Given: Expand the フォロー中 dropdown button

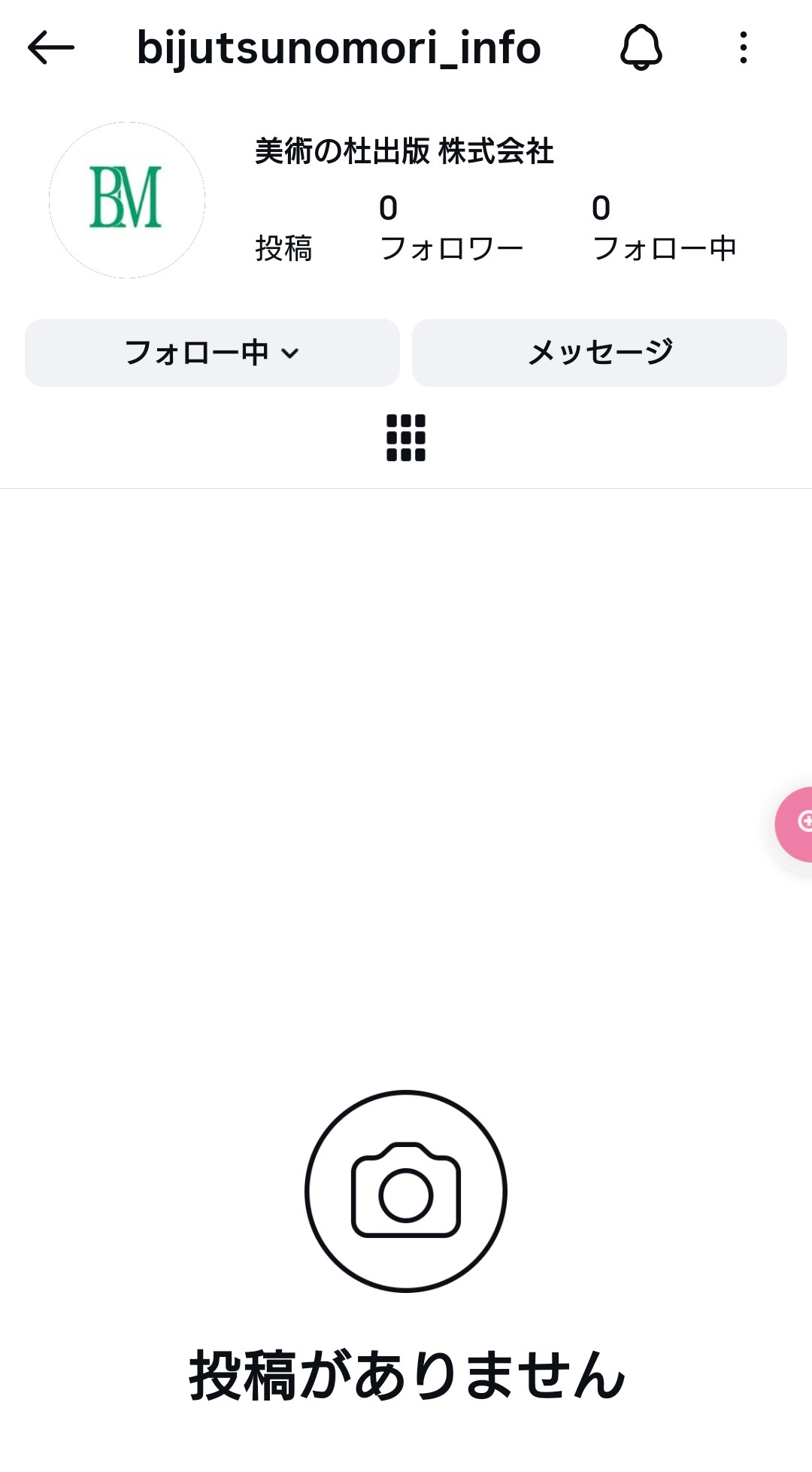Looking at the screenshot, I should pos(212,353).
